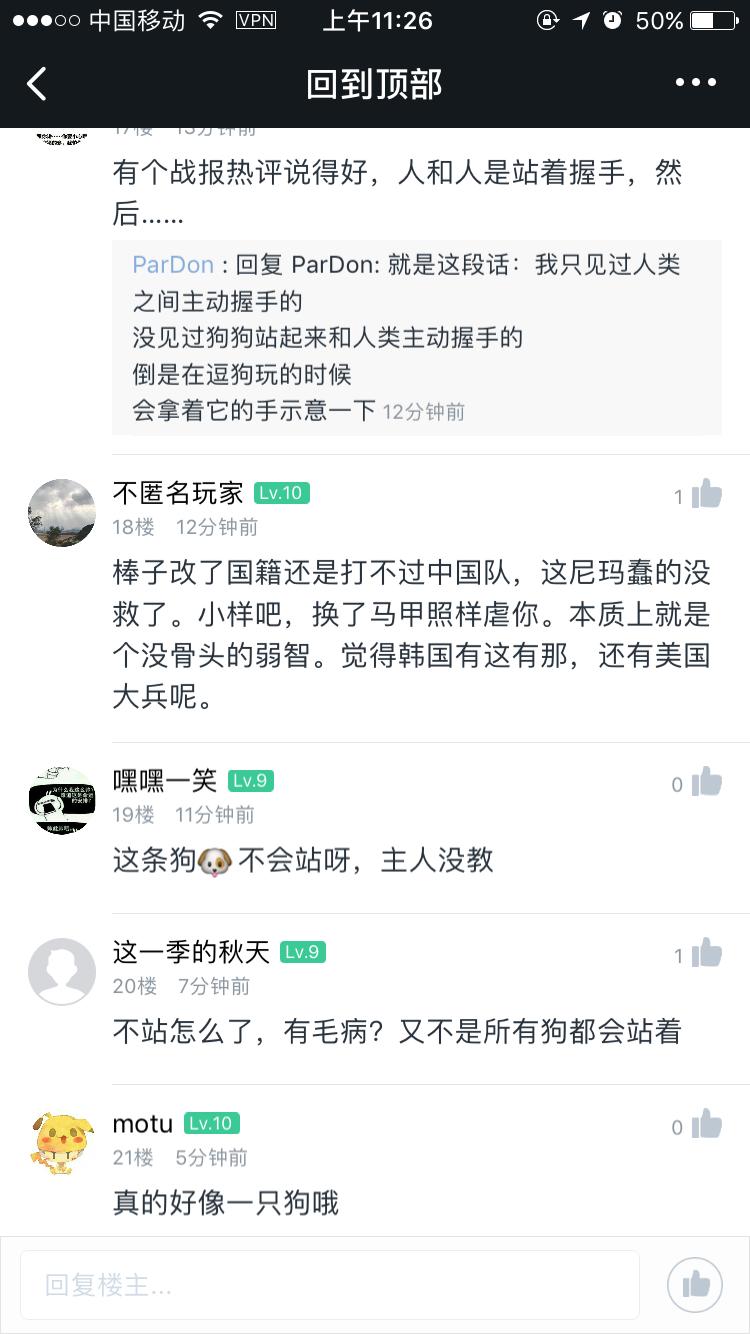Tap 回到顶部 to jump to the top
The height and width of the screenshot is (1334, 750).
pos(375,84)
